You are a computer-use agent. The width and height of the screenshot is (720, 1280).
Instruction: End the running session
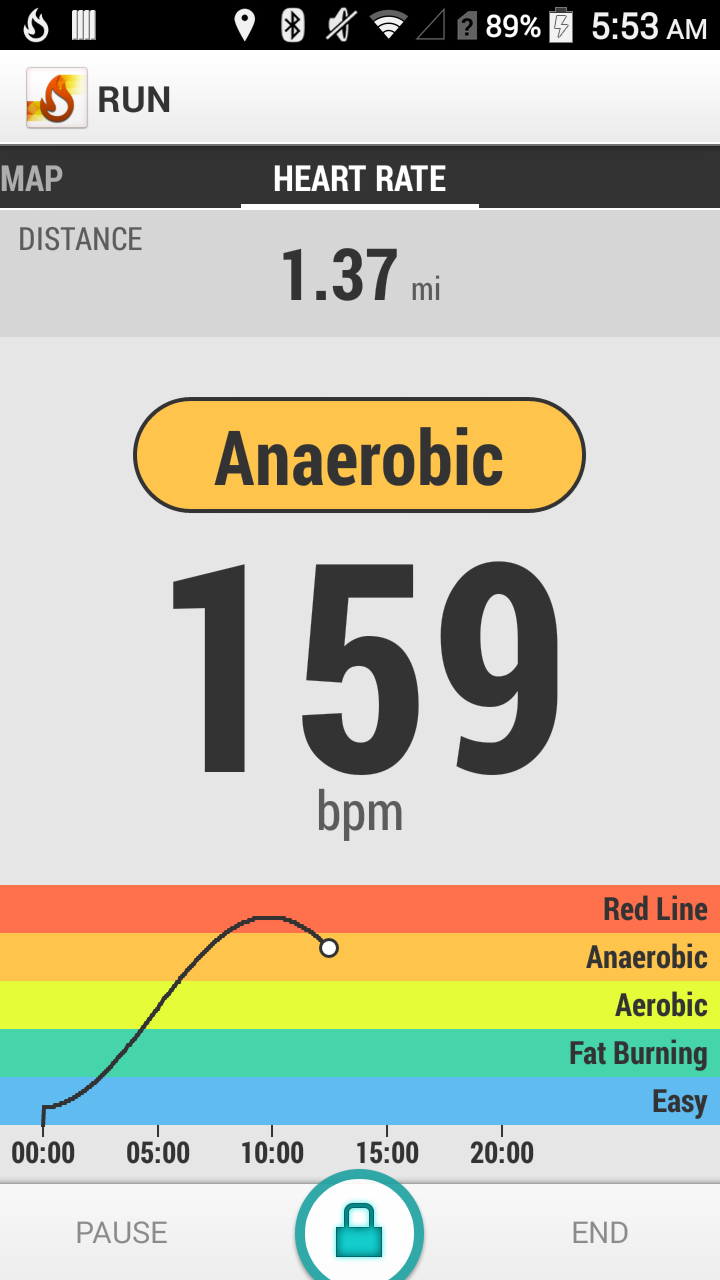[599, 1232]
